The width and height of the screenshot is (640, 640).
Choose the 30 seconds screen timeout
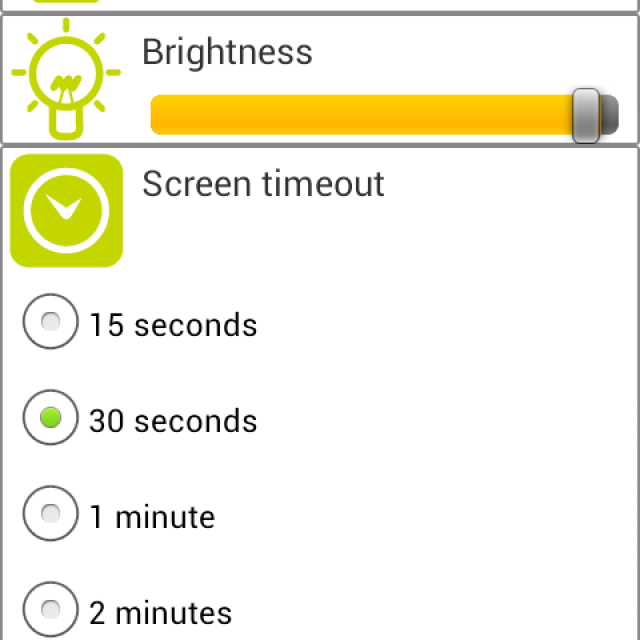click(x=49, y=418)
